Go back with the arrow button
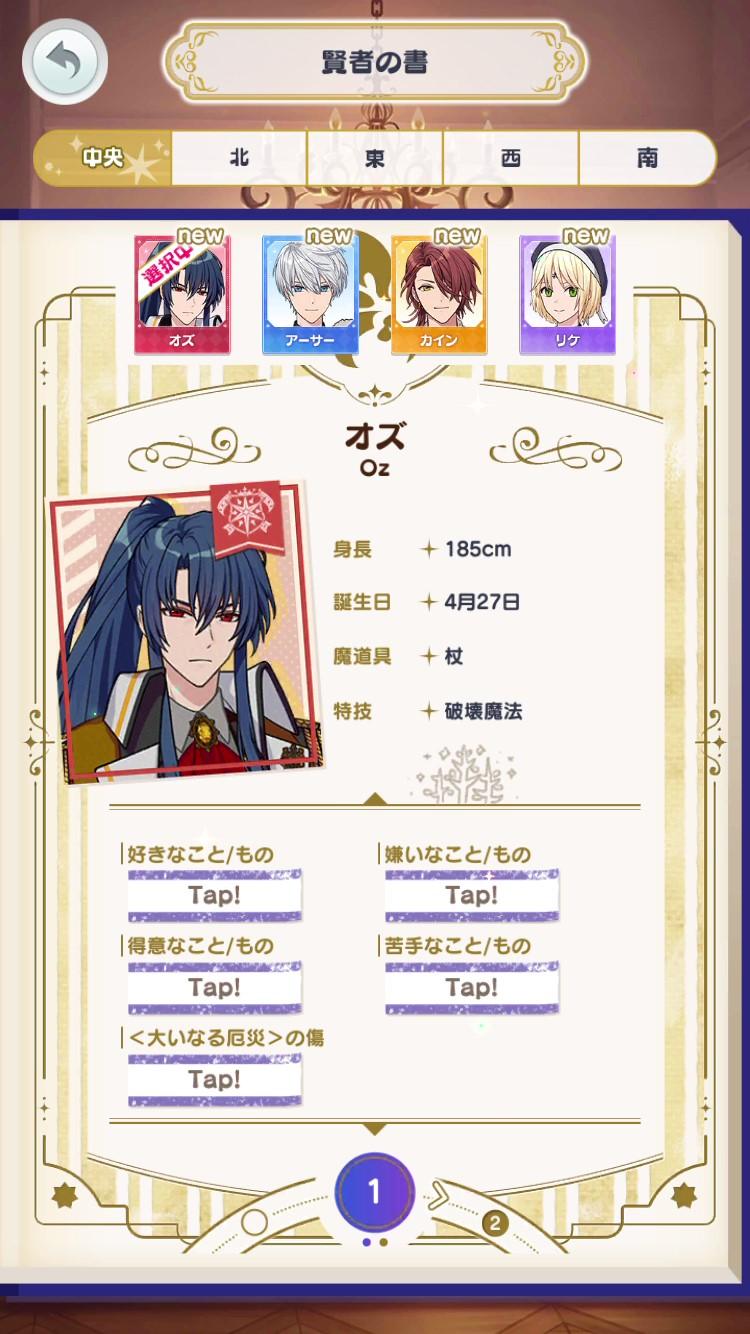Viewport: 750px width, 1334px height. tap(65, 62)
